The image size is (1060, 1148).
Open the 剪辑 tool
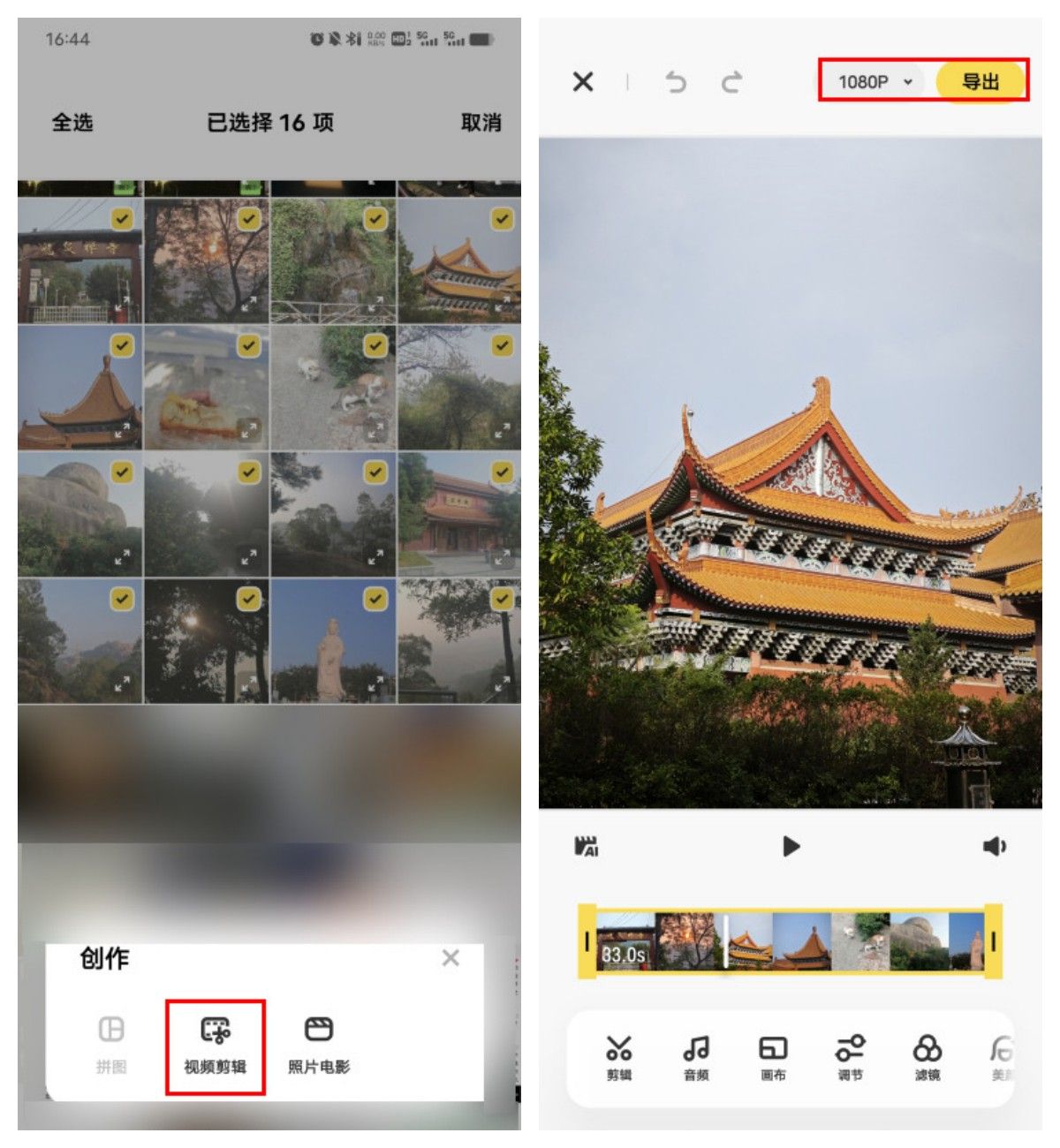click(x=619, y=1057)
